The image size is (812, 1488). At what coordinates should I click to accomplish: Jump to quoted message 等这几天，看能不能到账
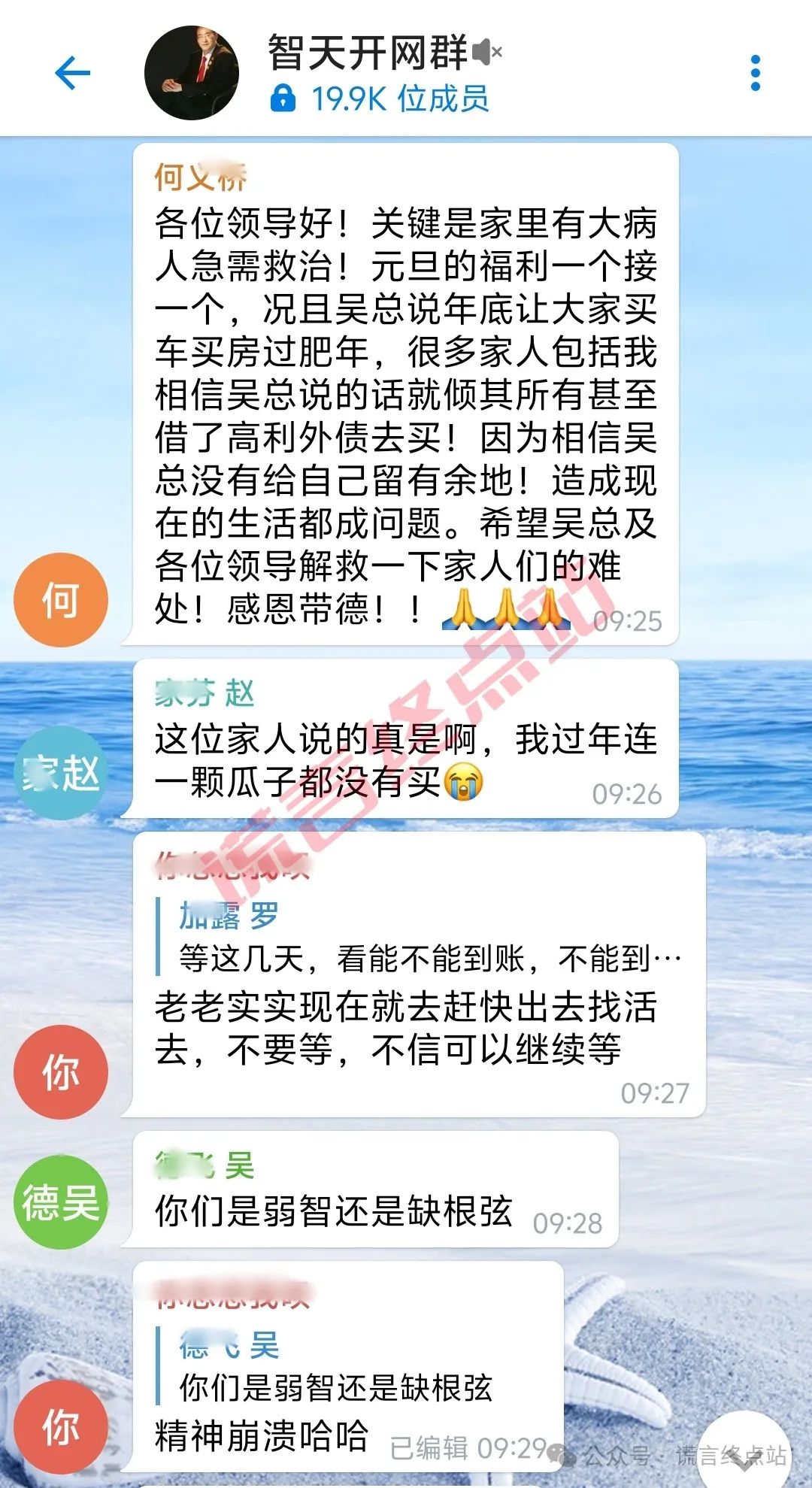(429, 938)
